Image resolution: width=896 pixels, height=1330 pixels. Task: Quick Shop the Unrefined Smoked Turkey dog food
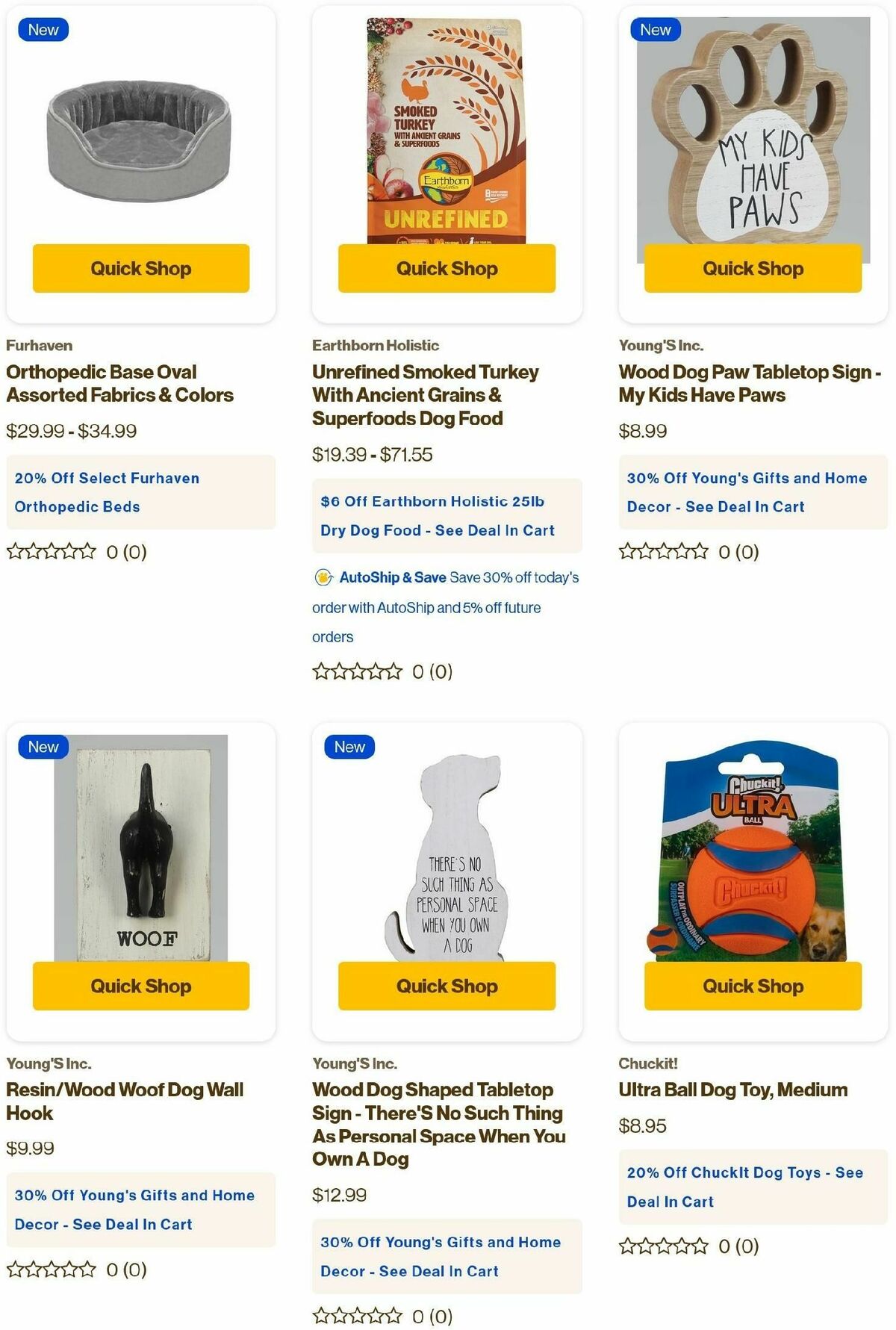click(x=447, y=268)
